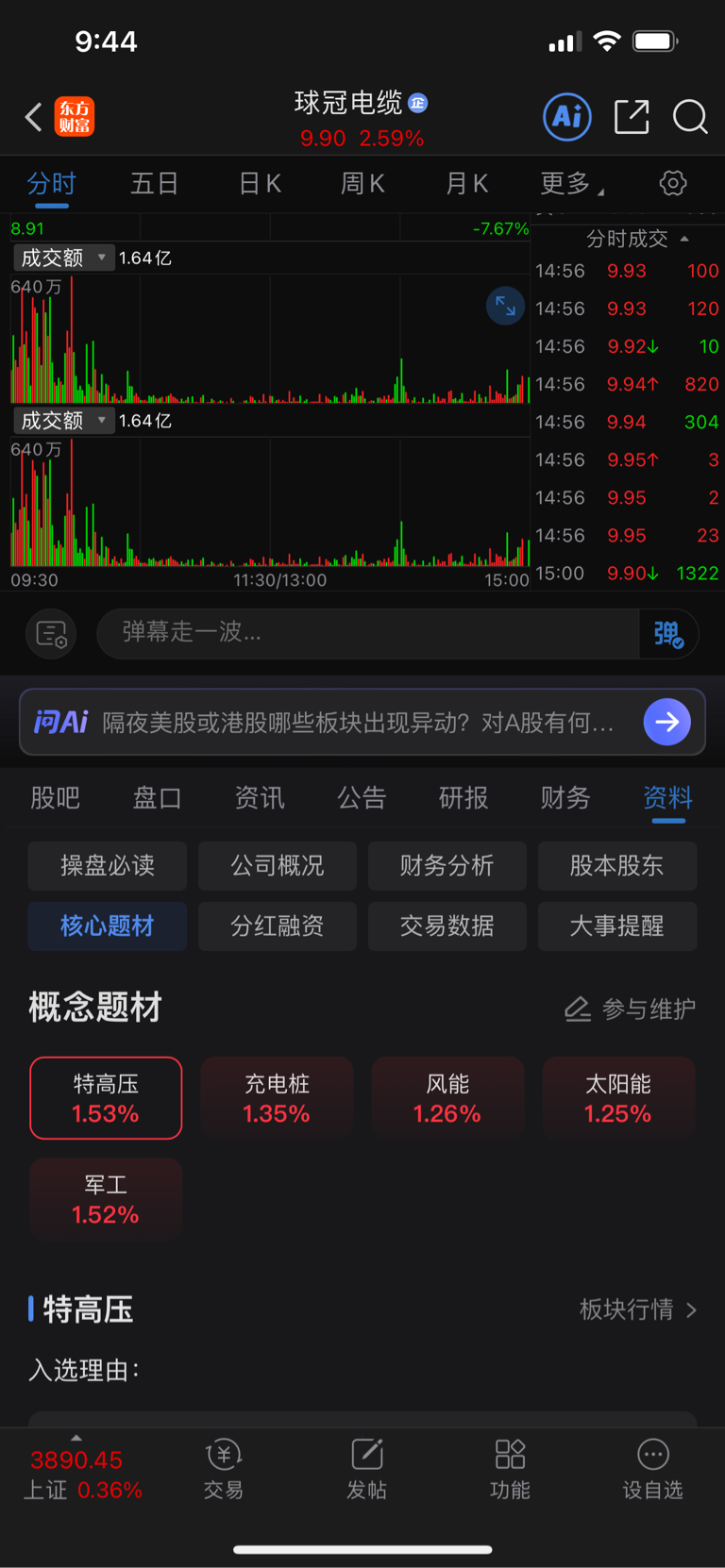Image resolution: width=725 pixels, height=1568 pixels.
Task: Expand the chart to fullscreen
Action: pyautogui.click(x=505, y=306)
